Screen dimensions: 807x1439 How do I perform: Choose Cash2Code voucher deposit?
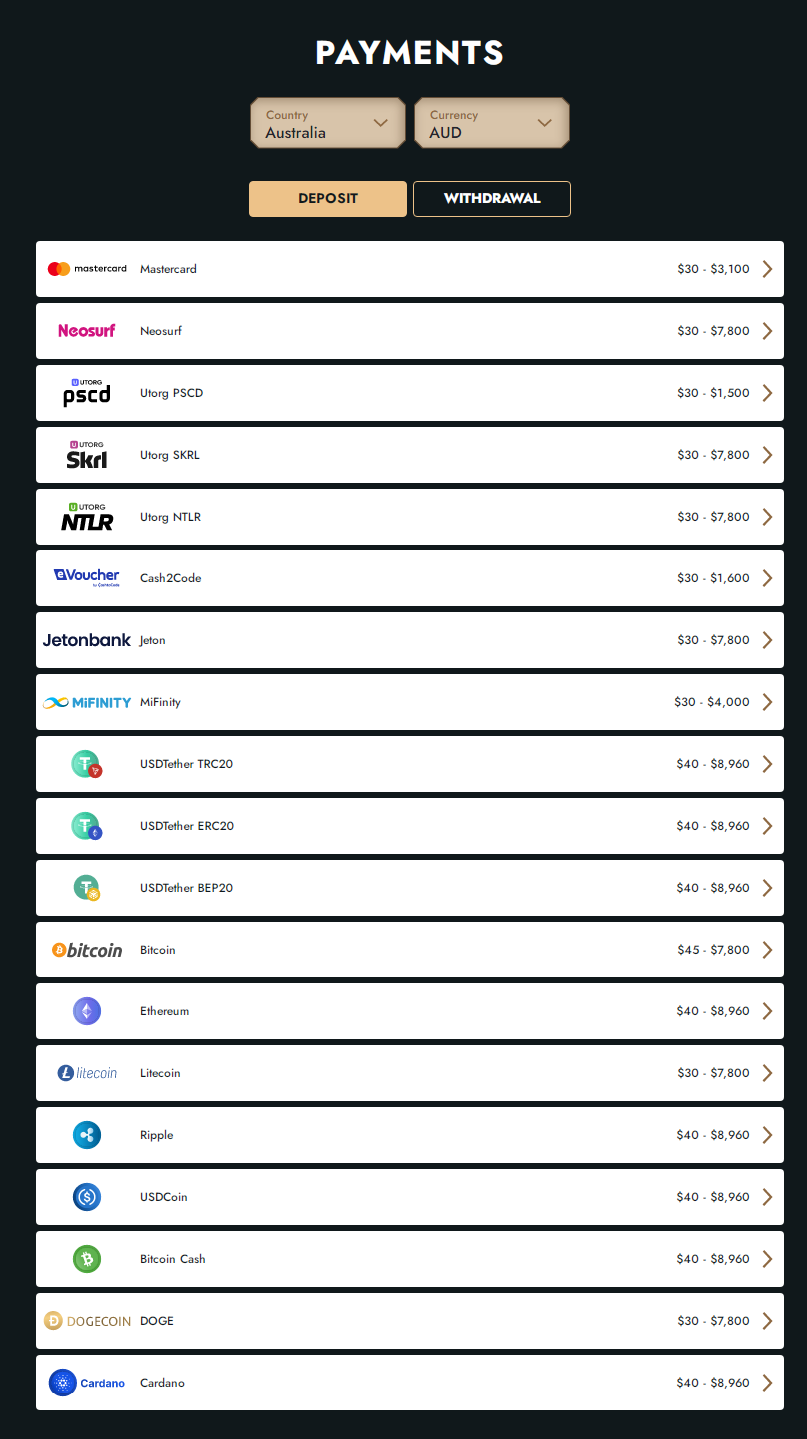tap(410, 578)
